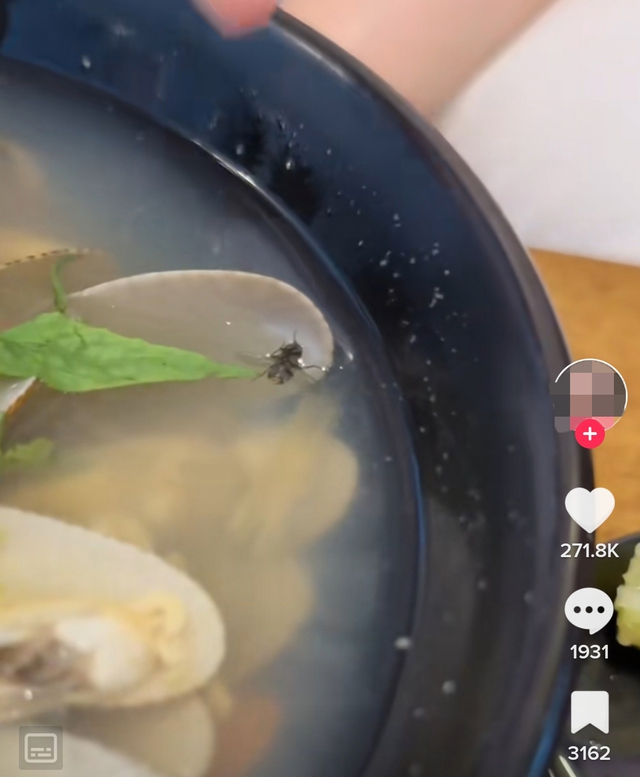
Task: Toggle captions with the subtitles icon
Action: (x=41, y=747)
